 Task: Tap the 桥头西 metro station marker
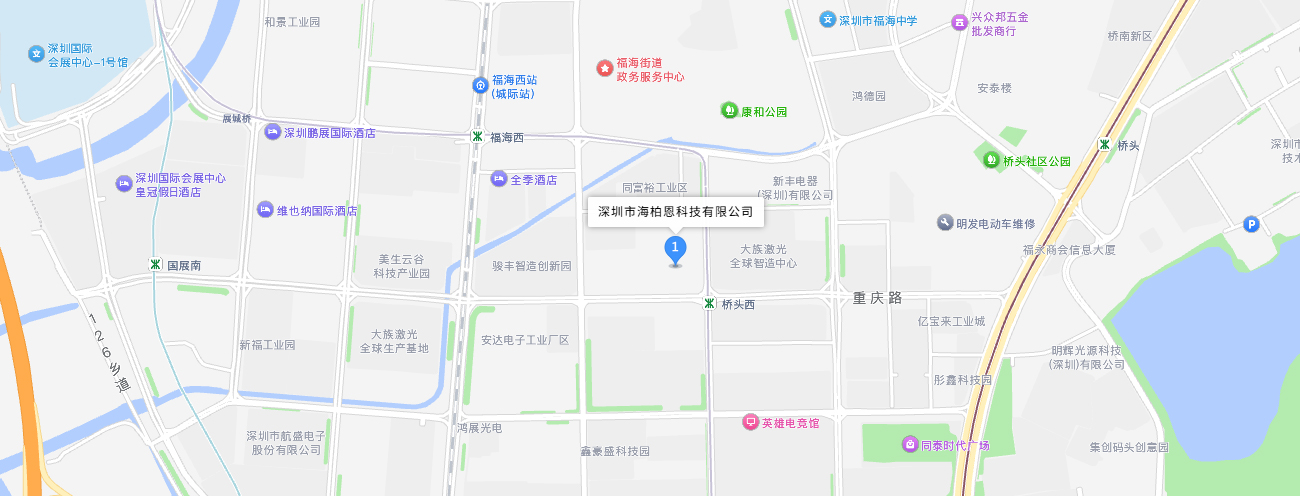coord(710,304)
